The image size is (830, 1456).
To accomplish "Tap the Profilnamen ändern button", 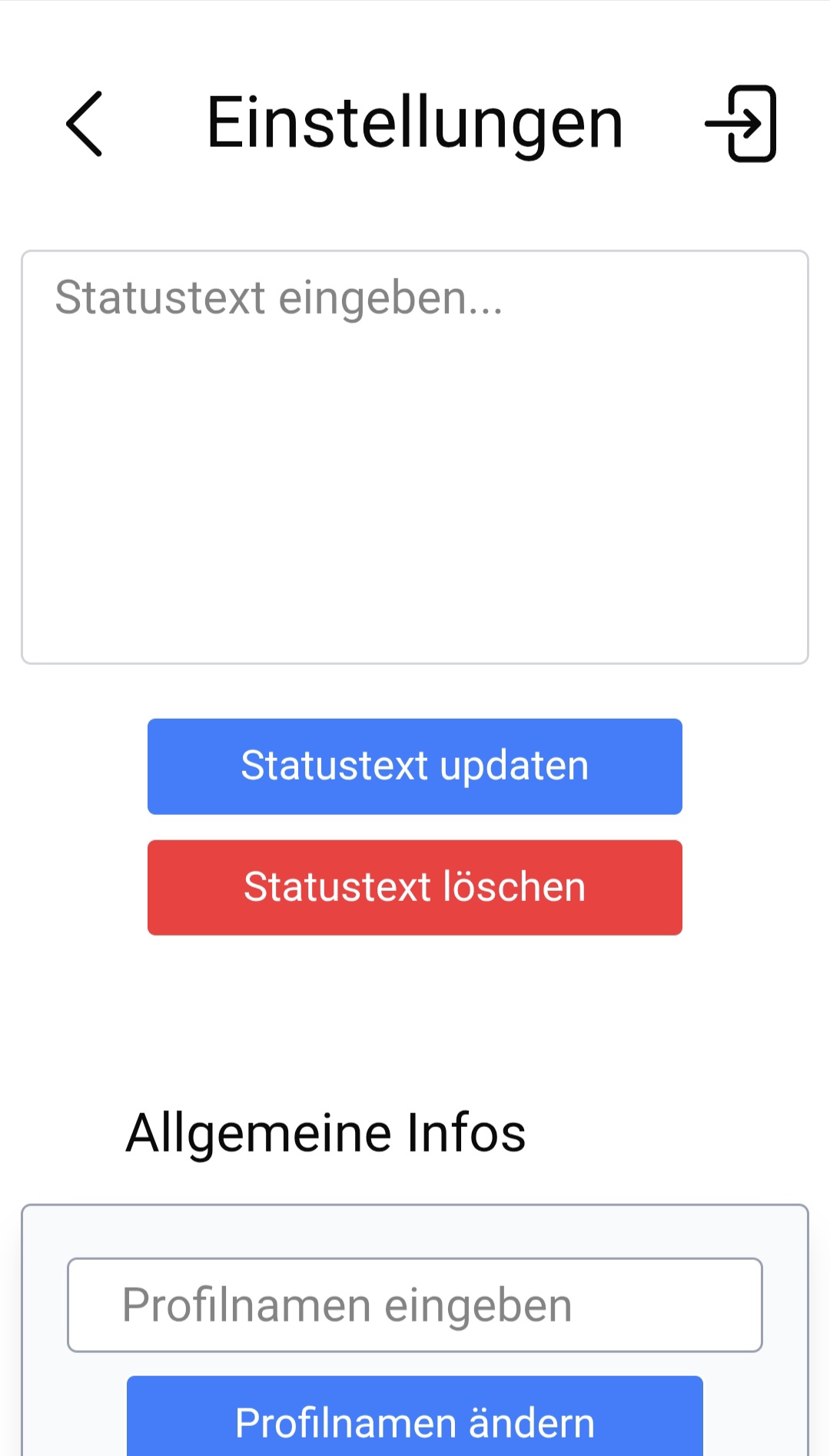I will pyautogui.click(x=415, y=1416).
